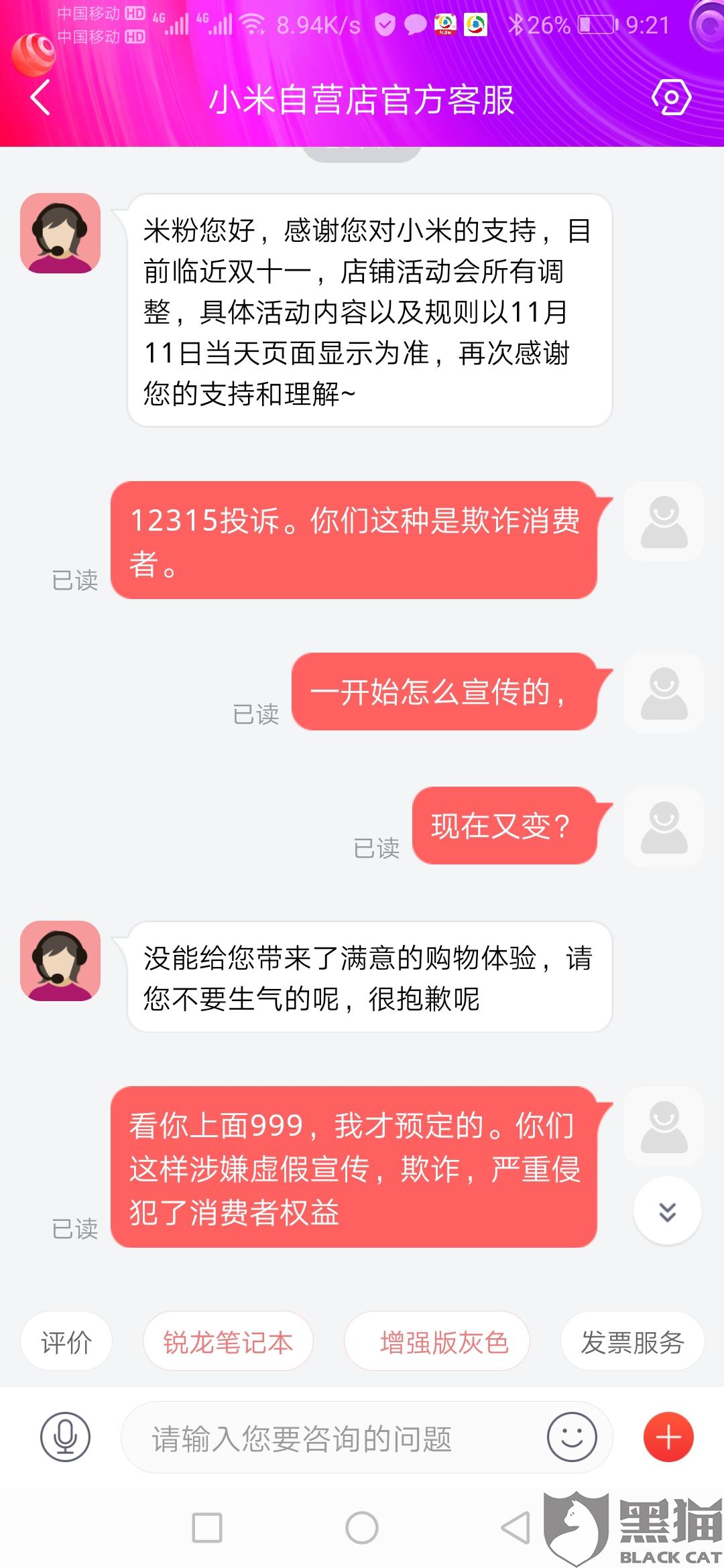Image resolution: width=724 pixels, height=1568 pixels.
Task: Tap the system home button
Action: coord(362,1528)
